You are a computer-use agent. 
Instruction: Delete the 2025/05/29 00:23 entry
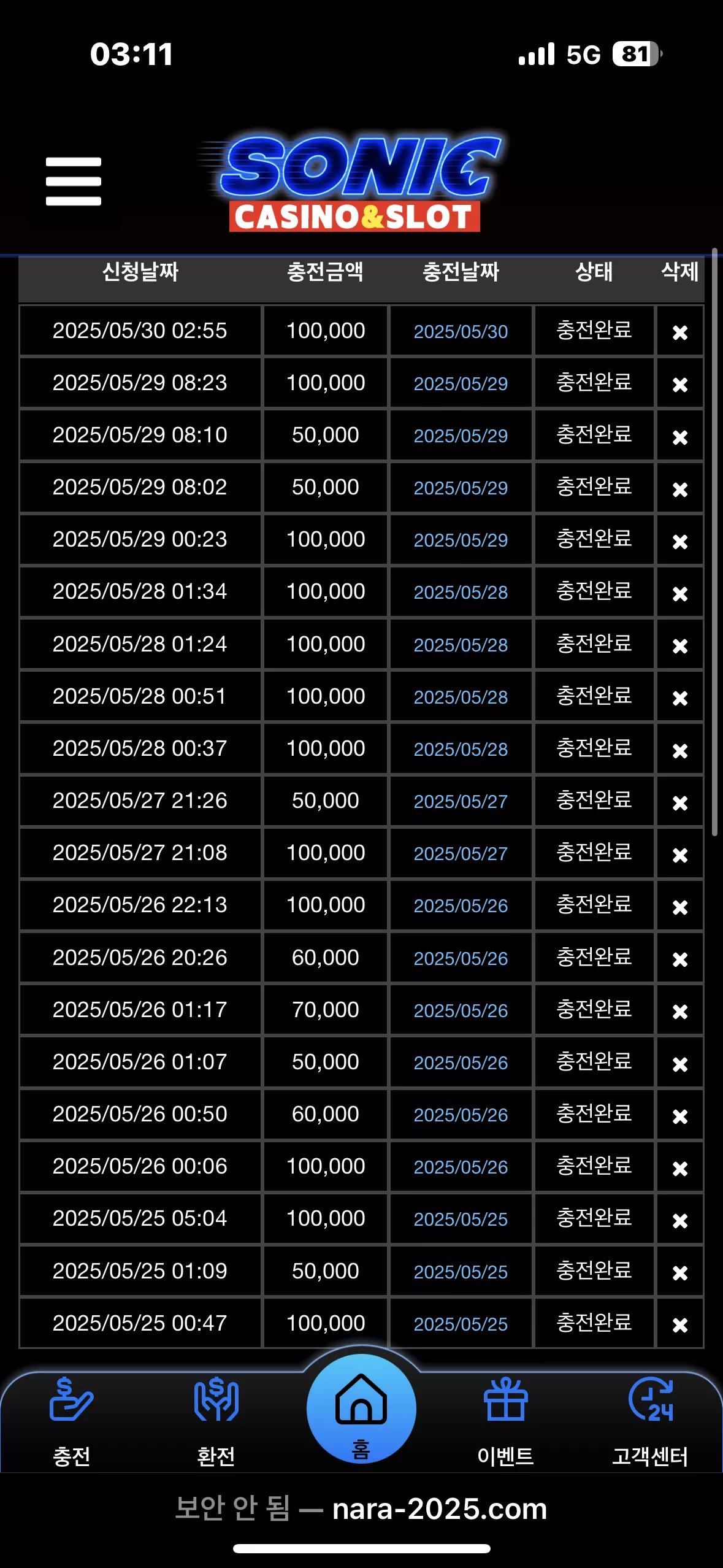click(x=680, y=541)
